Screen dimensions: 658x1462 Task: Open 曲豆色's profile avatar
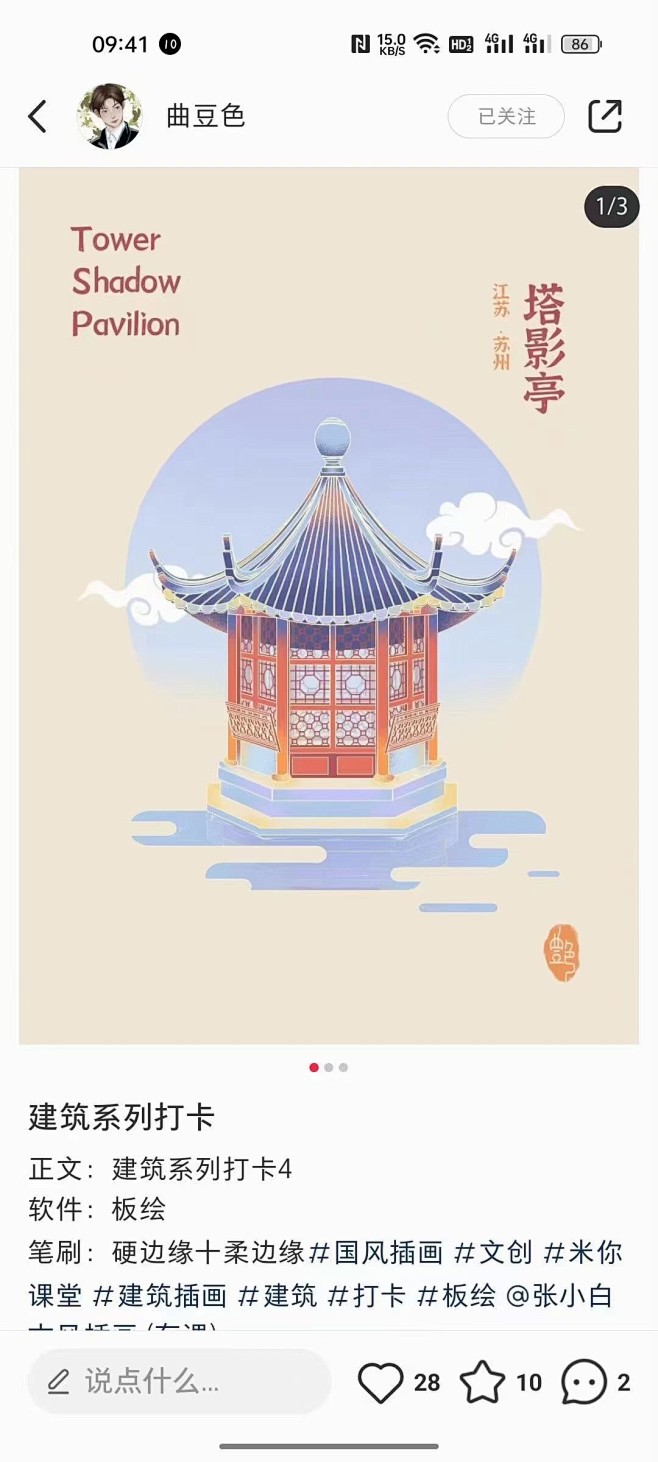click(109, 117)
